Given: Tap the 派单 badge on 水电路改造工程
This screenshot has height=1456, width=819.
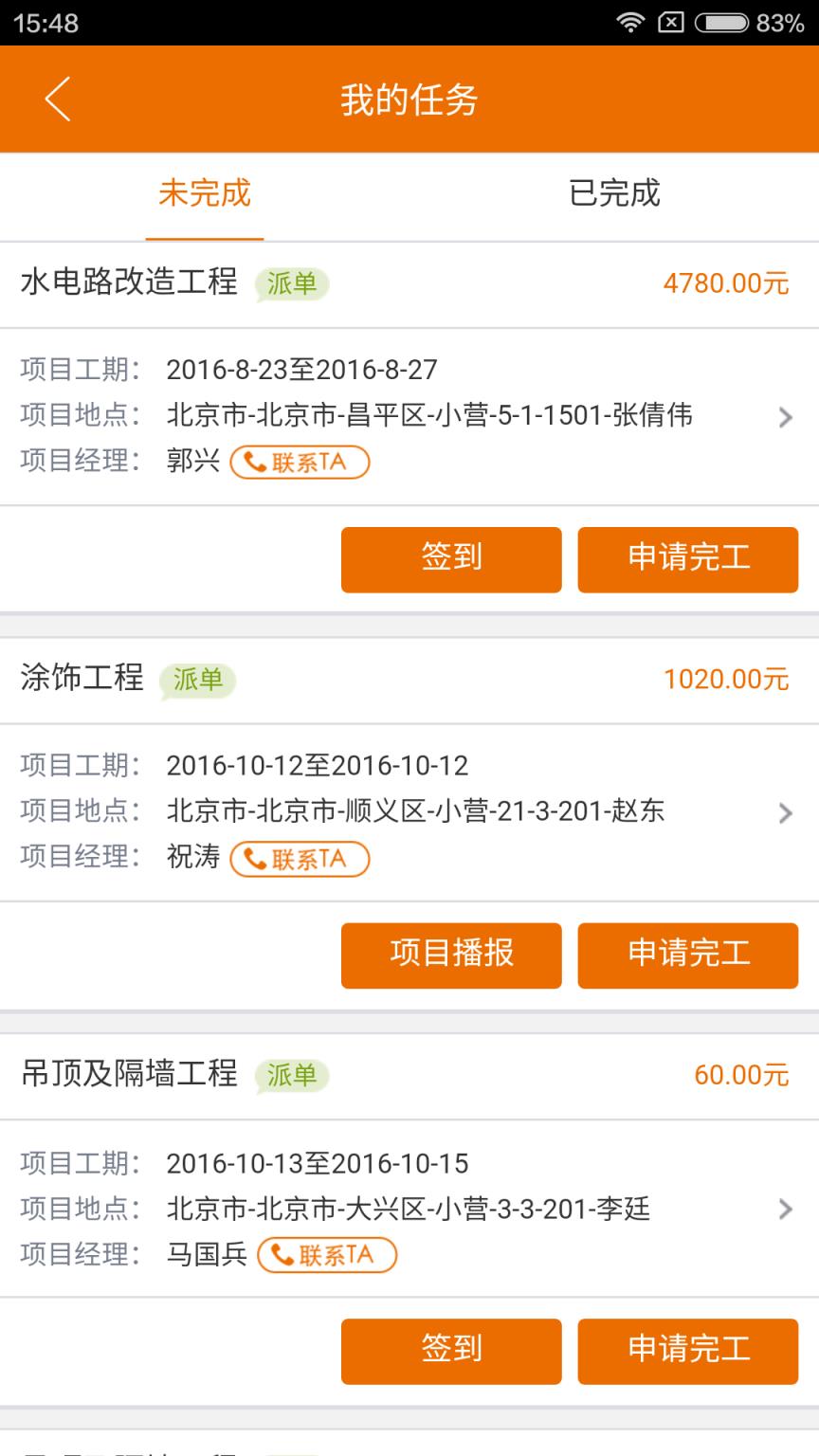Looking at the screenshot, I should pos(294,284).
